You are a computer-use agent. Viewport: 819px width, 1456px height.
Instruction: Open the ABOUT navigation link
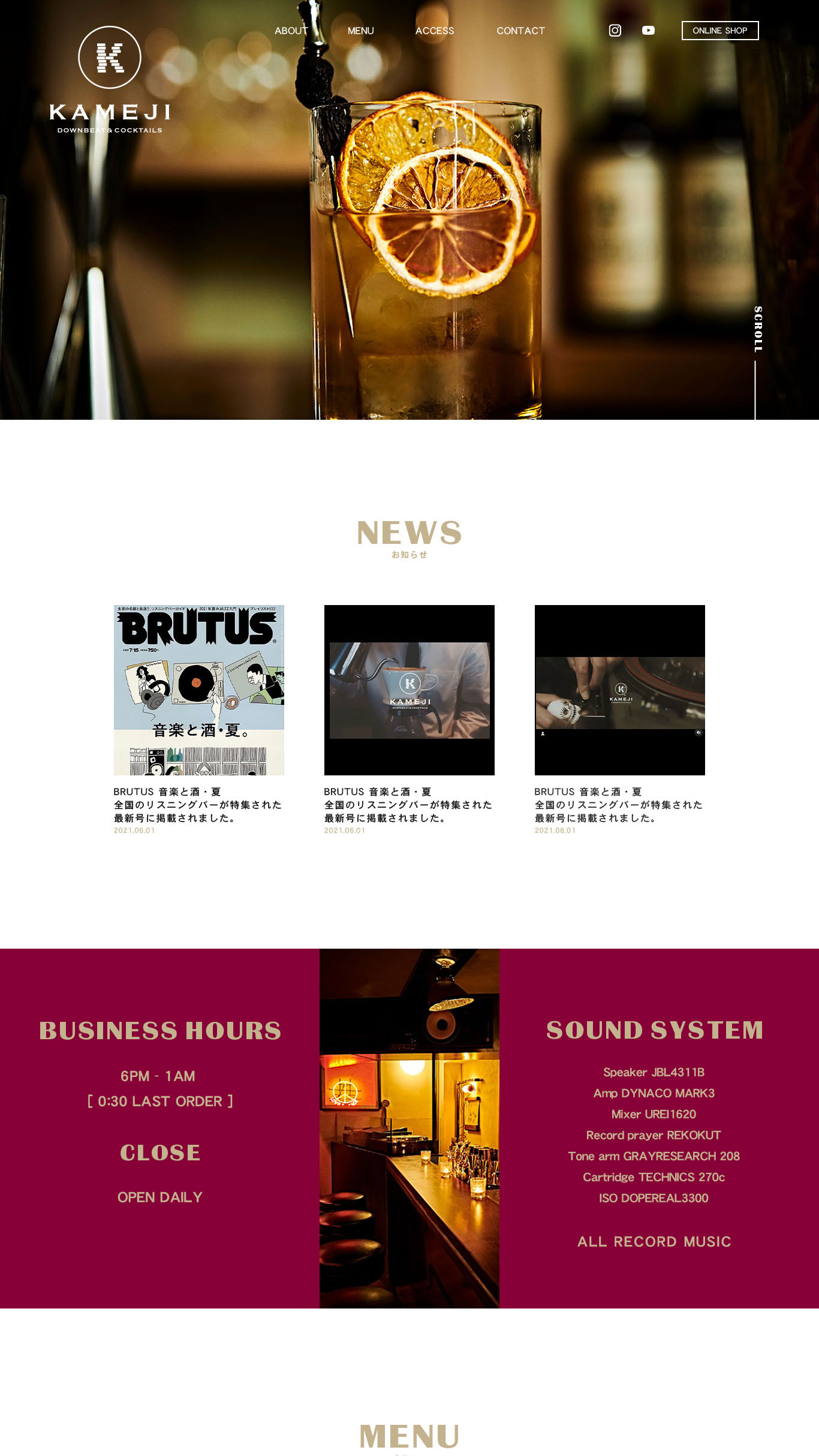pyautogui.click(x=291, y=31)
